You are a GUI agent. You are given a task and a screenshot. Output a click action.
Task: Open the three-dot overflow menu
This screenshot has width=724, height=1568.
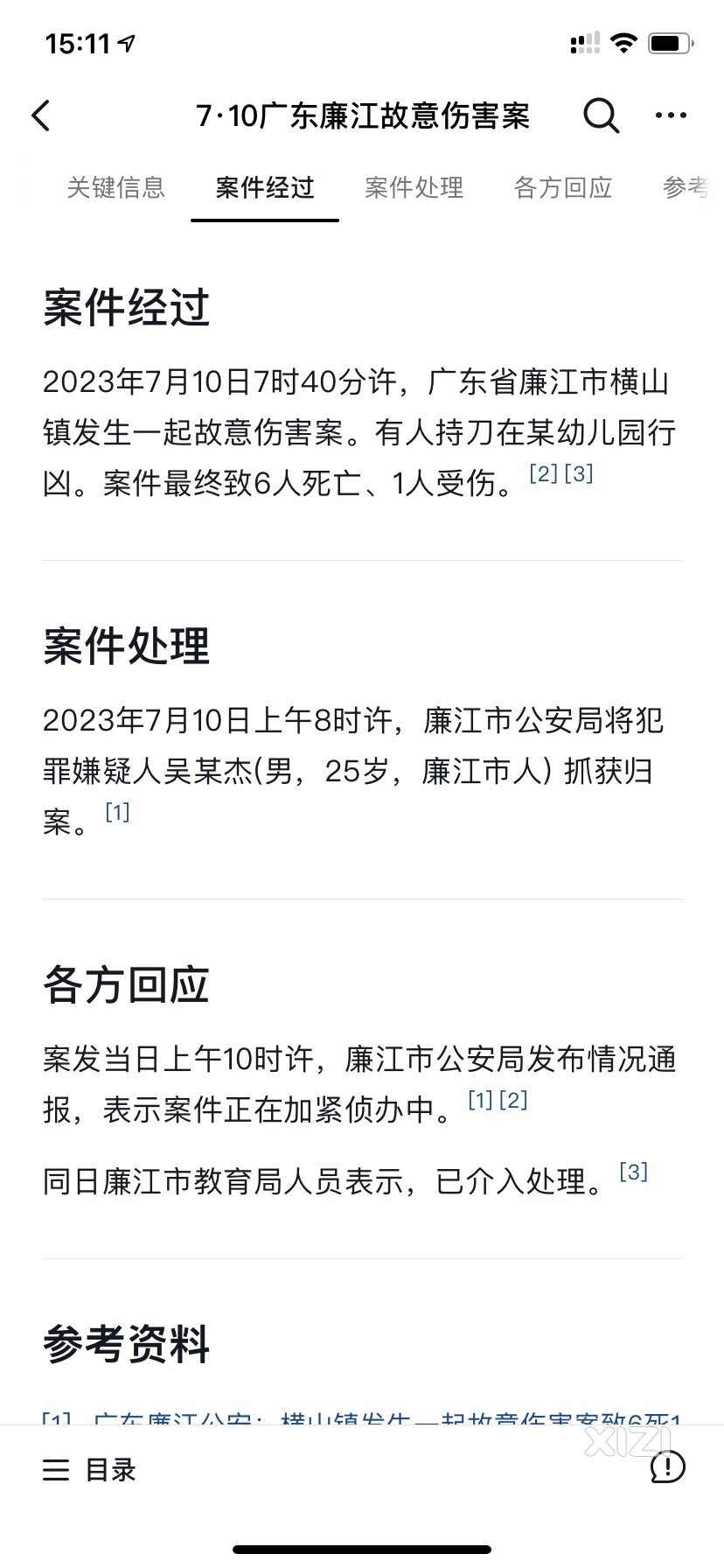[x=671, y=115]
